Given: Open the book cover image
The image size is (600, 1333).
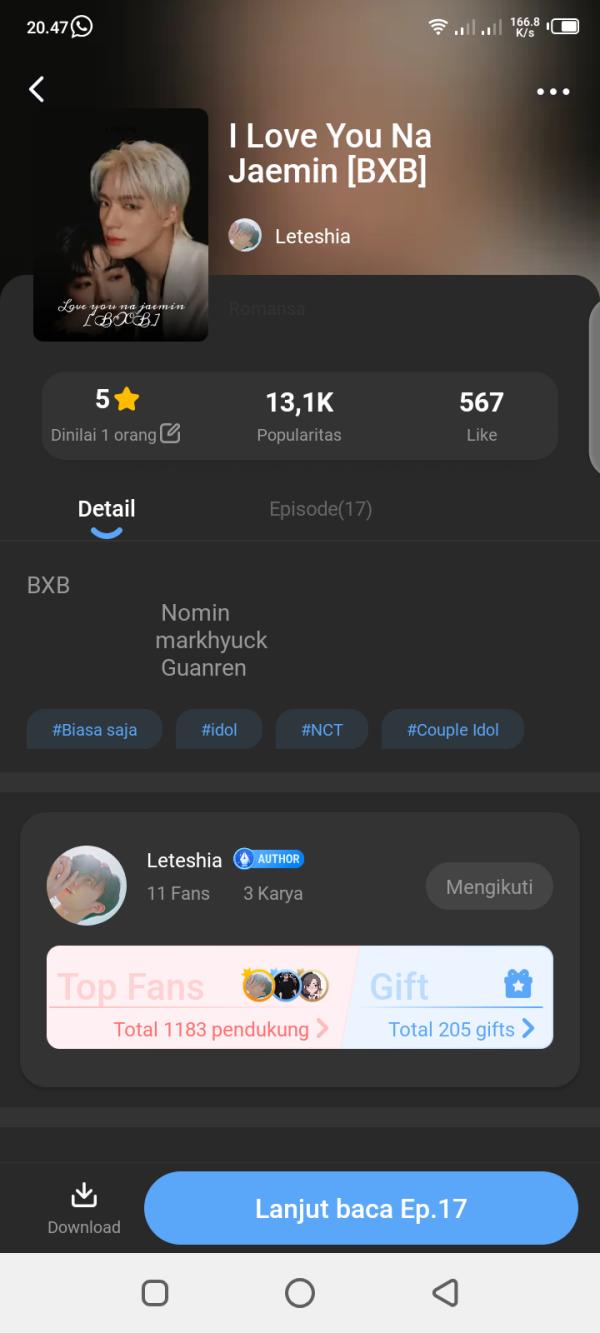Looking at the screenshot, I should coord(121,225).
